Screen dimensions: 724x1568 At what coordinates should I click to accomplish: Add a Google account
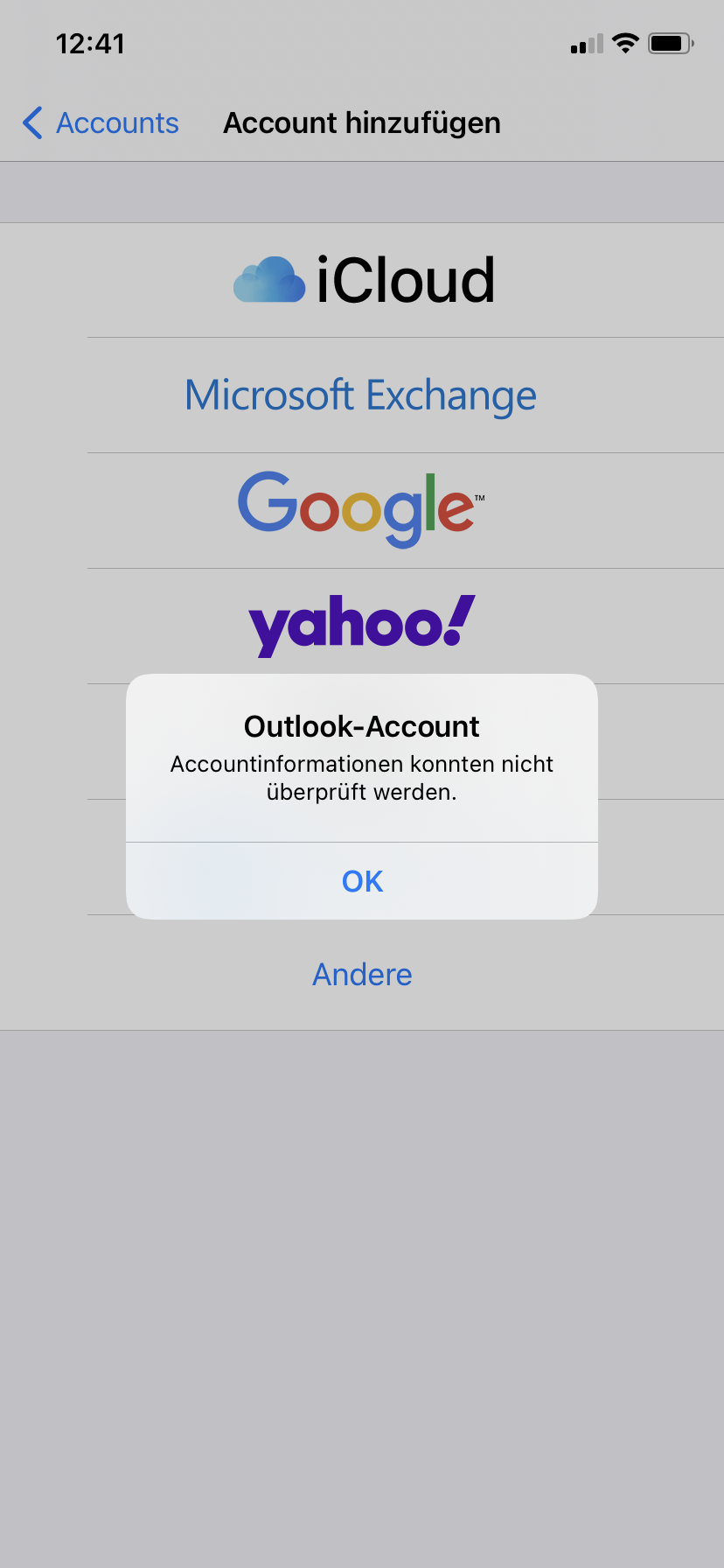360,509
